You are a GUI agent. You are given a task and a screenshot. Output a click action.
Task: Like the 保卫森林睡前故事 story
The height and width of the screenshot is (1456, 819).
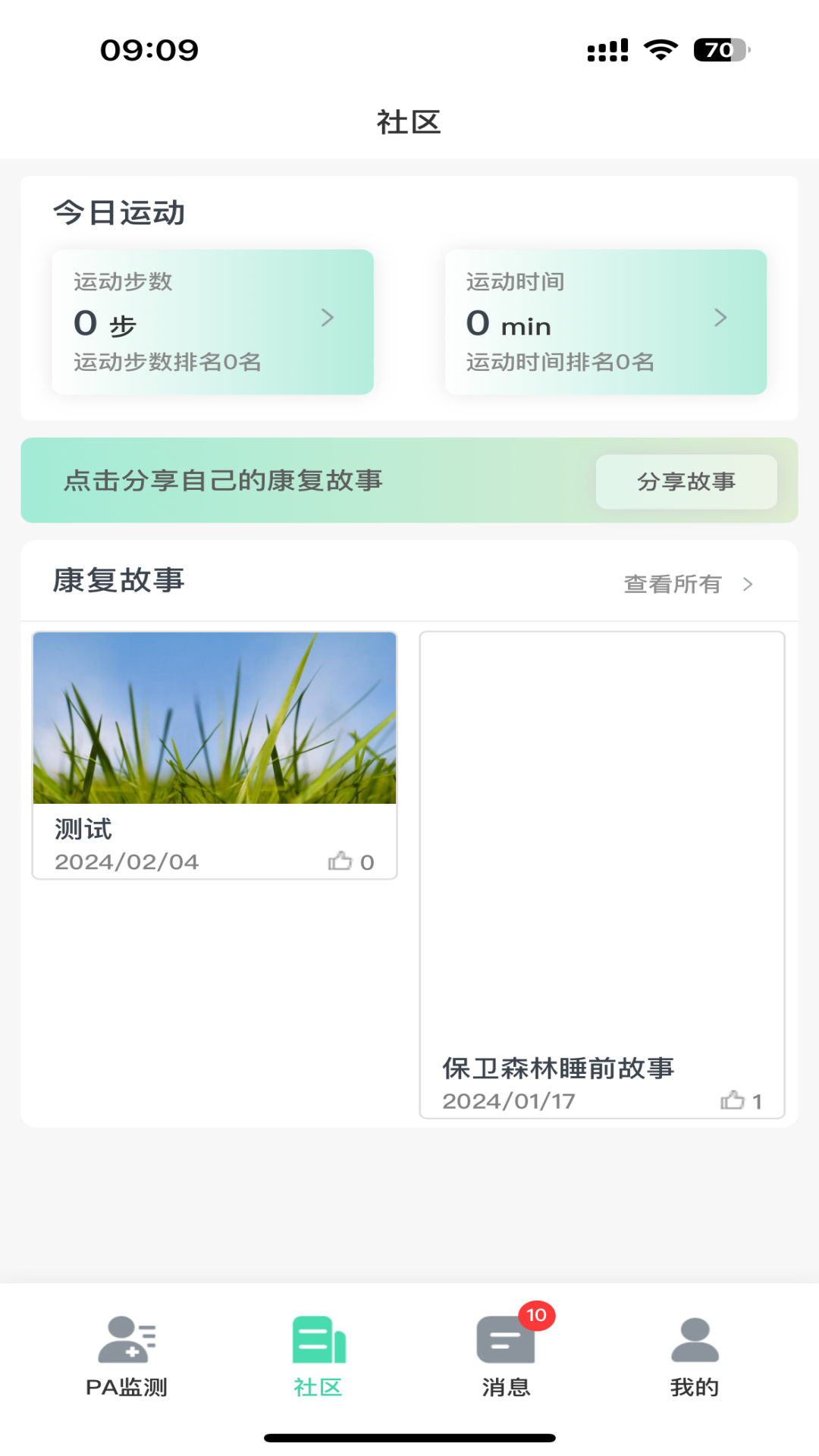[733, 1100]
